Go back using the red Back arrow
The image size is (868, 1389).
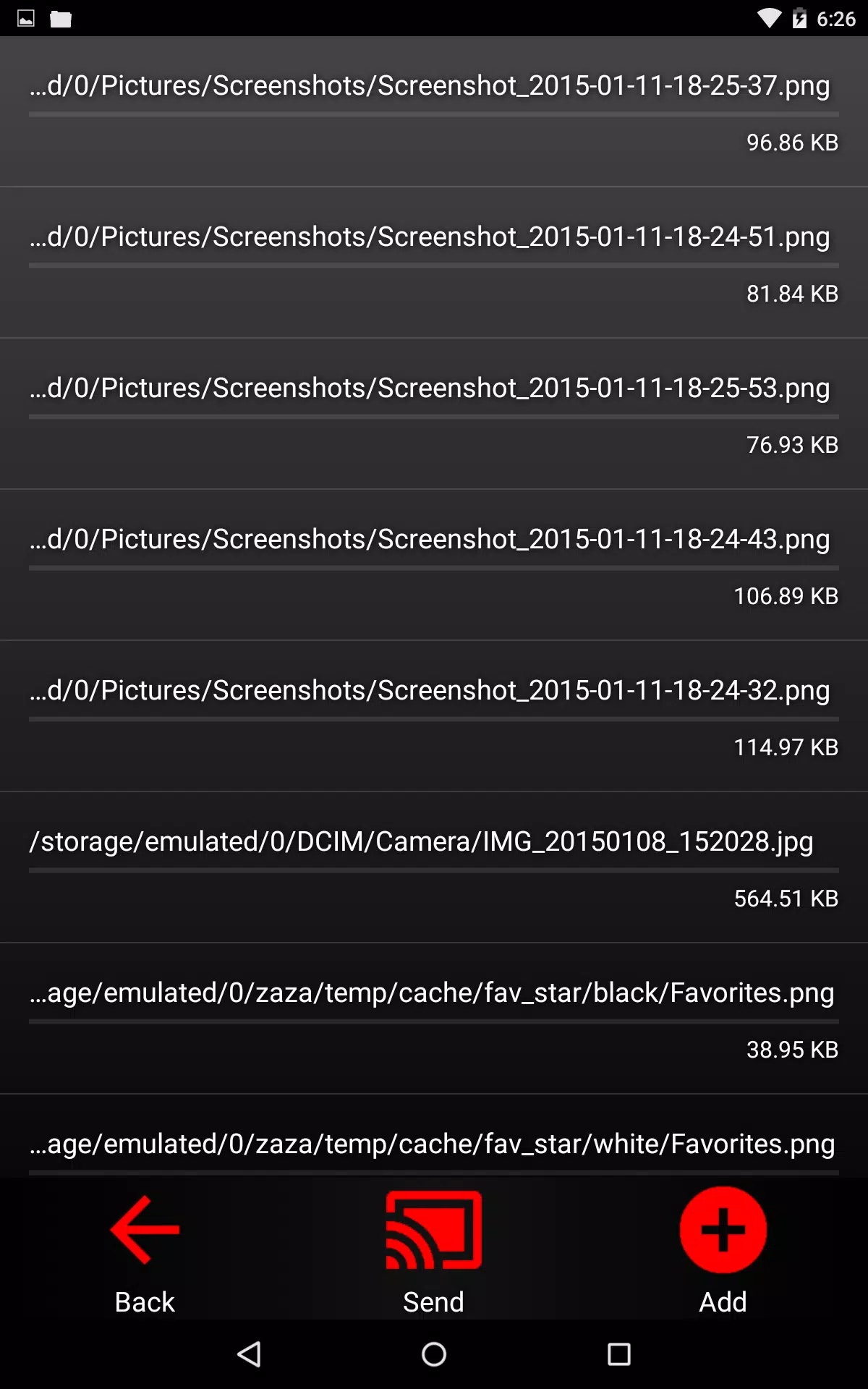click(x=145, y=1251)
